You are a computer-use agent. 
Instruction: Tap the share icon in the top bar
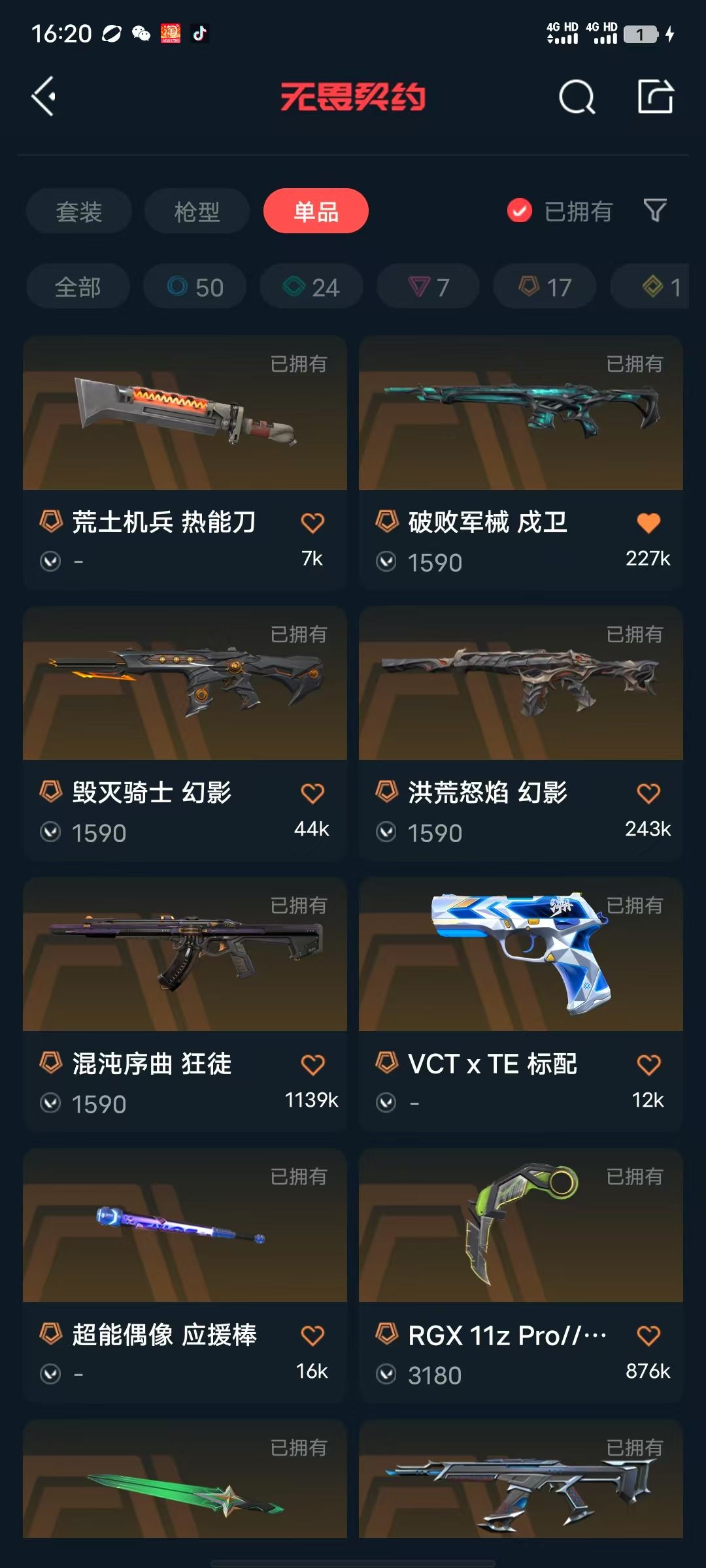655,97
